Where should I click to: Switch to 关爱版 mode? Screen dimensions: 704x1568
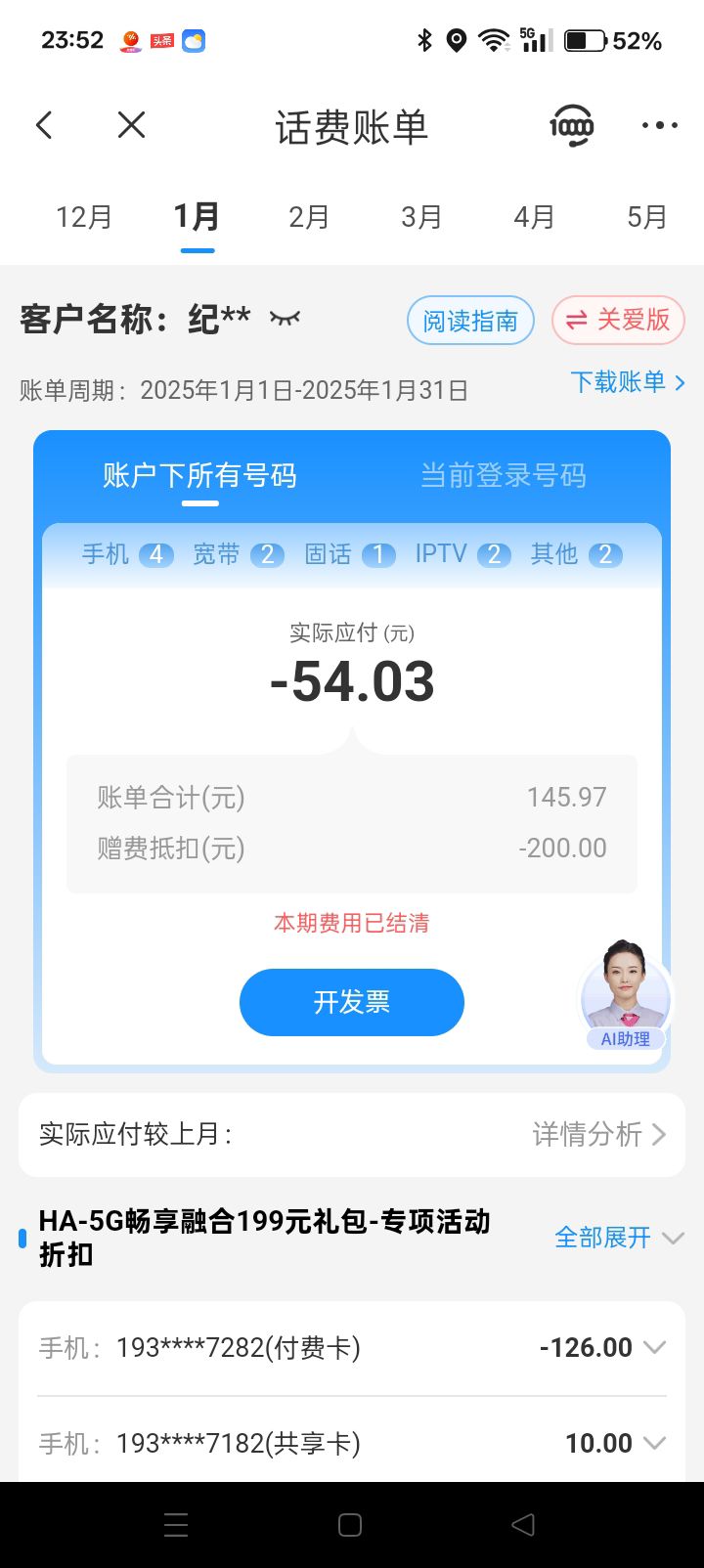(618, 321)
